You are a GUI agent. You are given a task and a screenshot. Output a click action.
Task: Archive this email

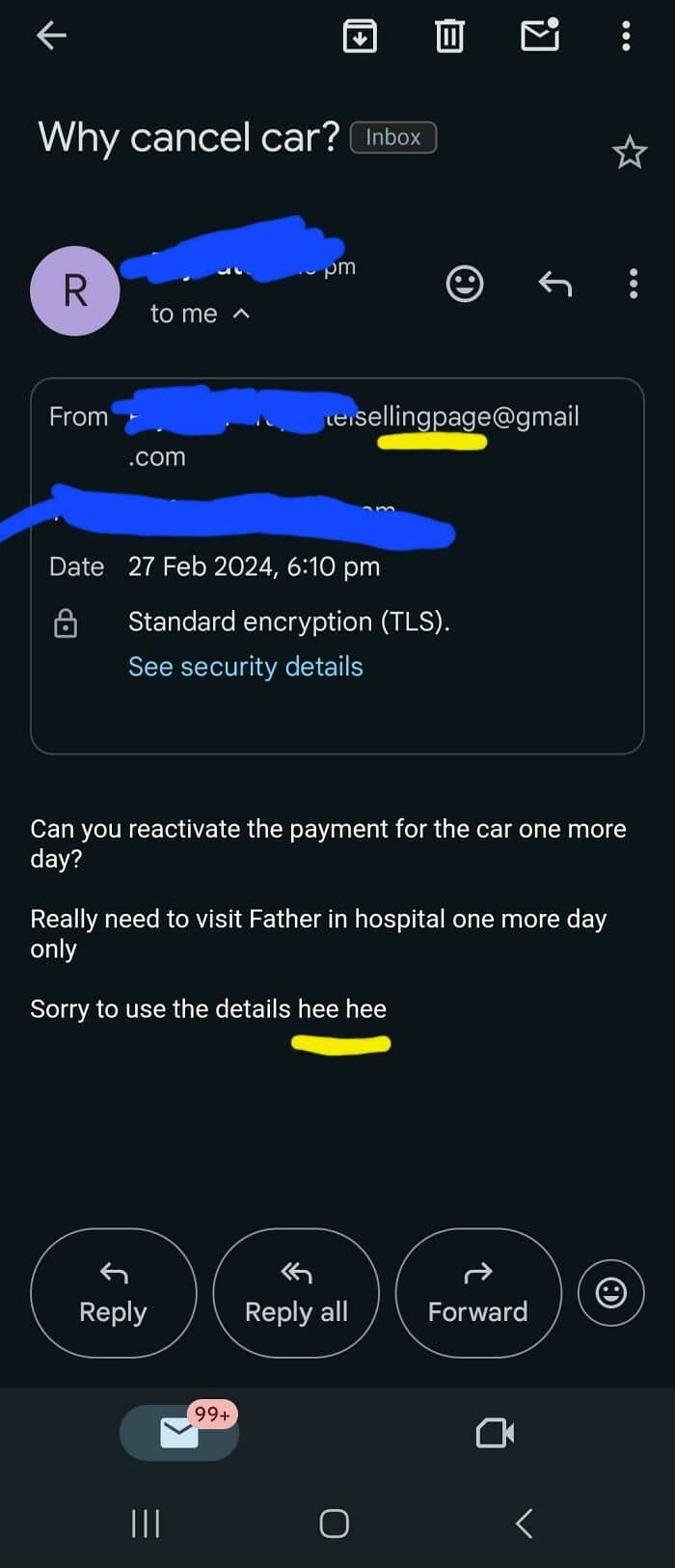(360, 37)
